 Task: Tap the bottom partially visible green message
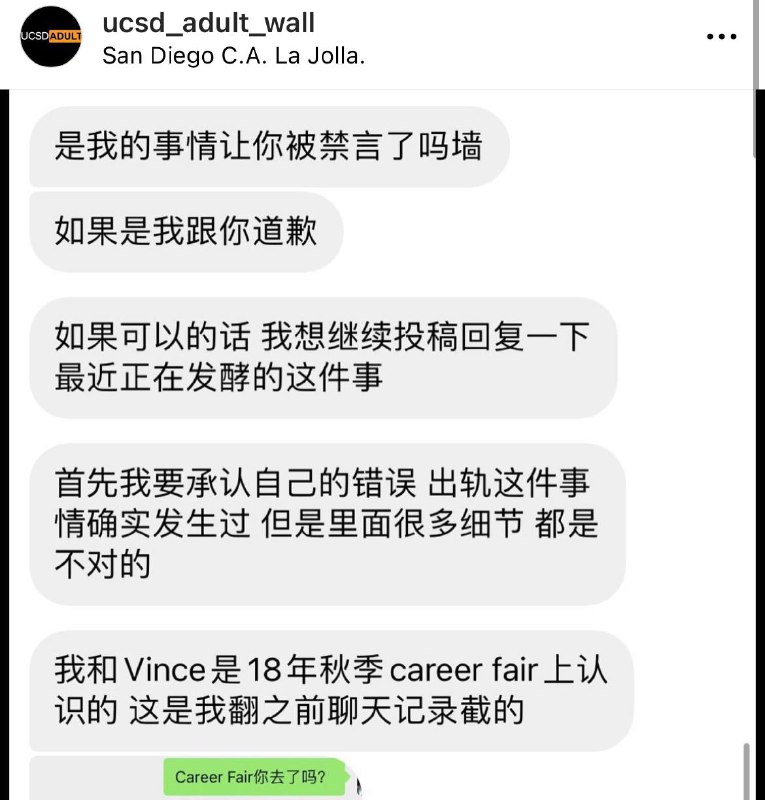[x=253, y=776]
